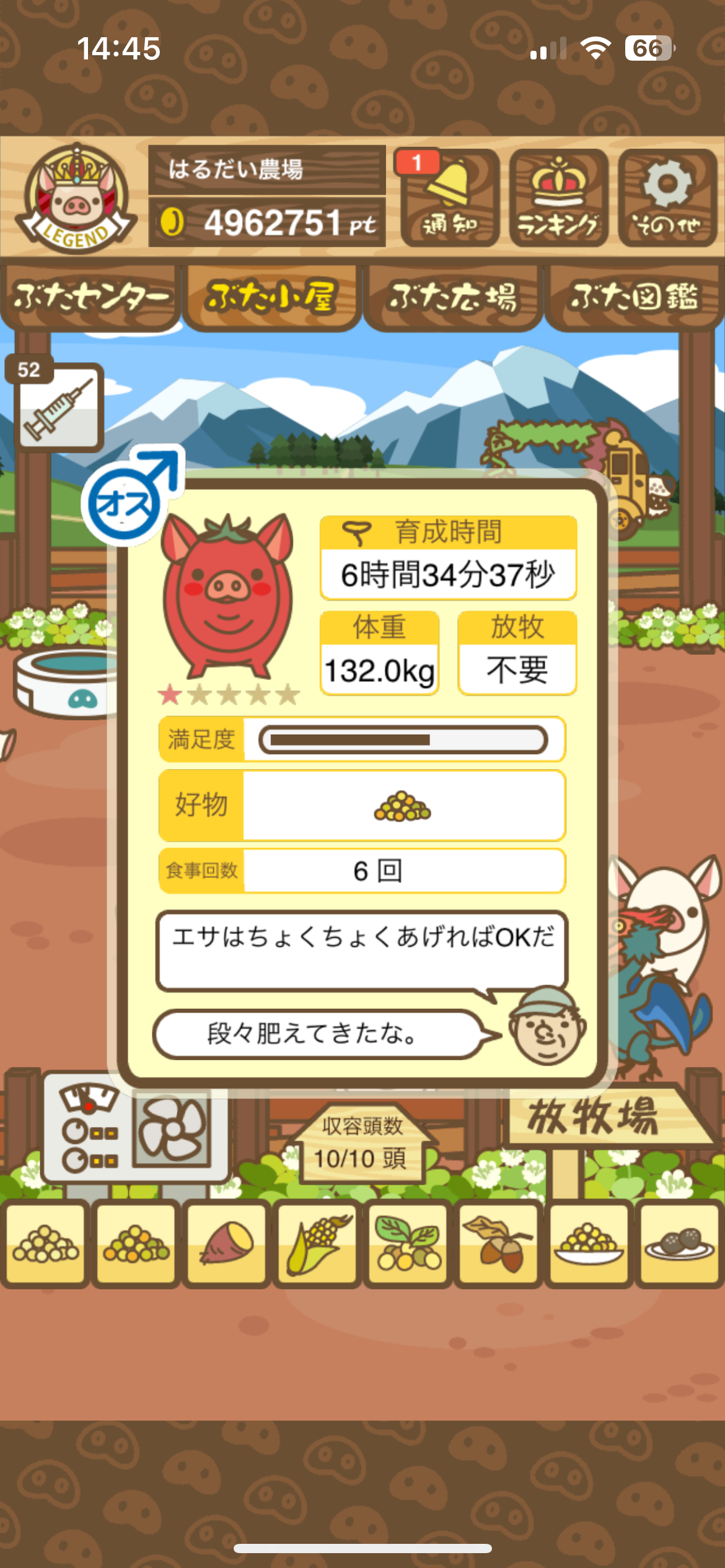Choose the leafy beans feed
Screen dimensions: 725x1568
pyautogui.click(x=408, y=1244)
